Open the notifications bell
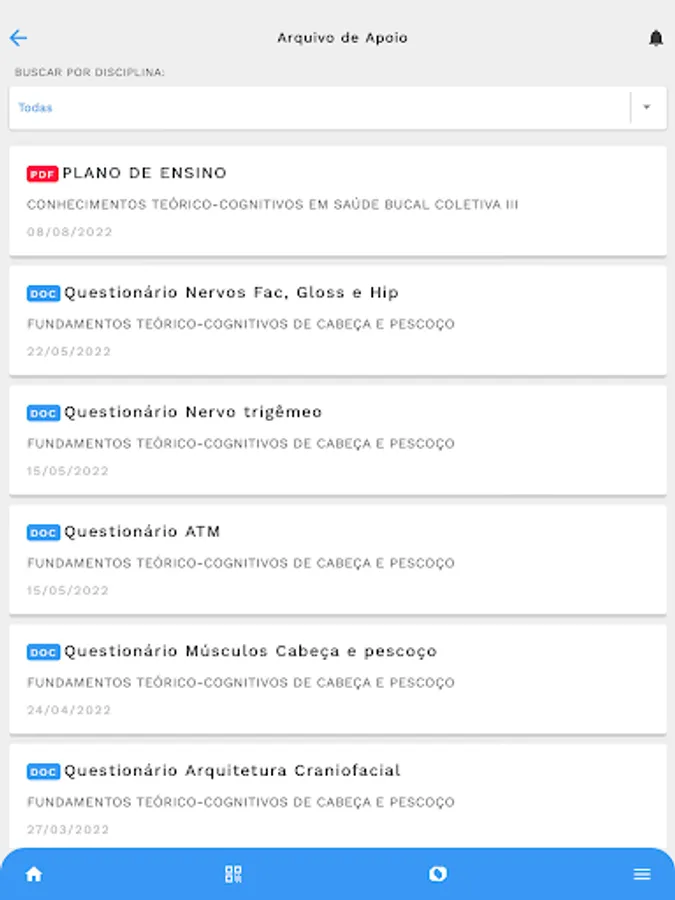The image size is (675, 900). [x=656, y=38]
